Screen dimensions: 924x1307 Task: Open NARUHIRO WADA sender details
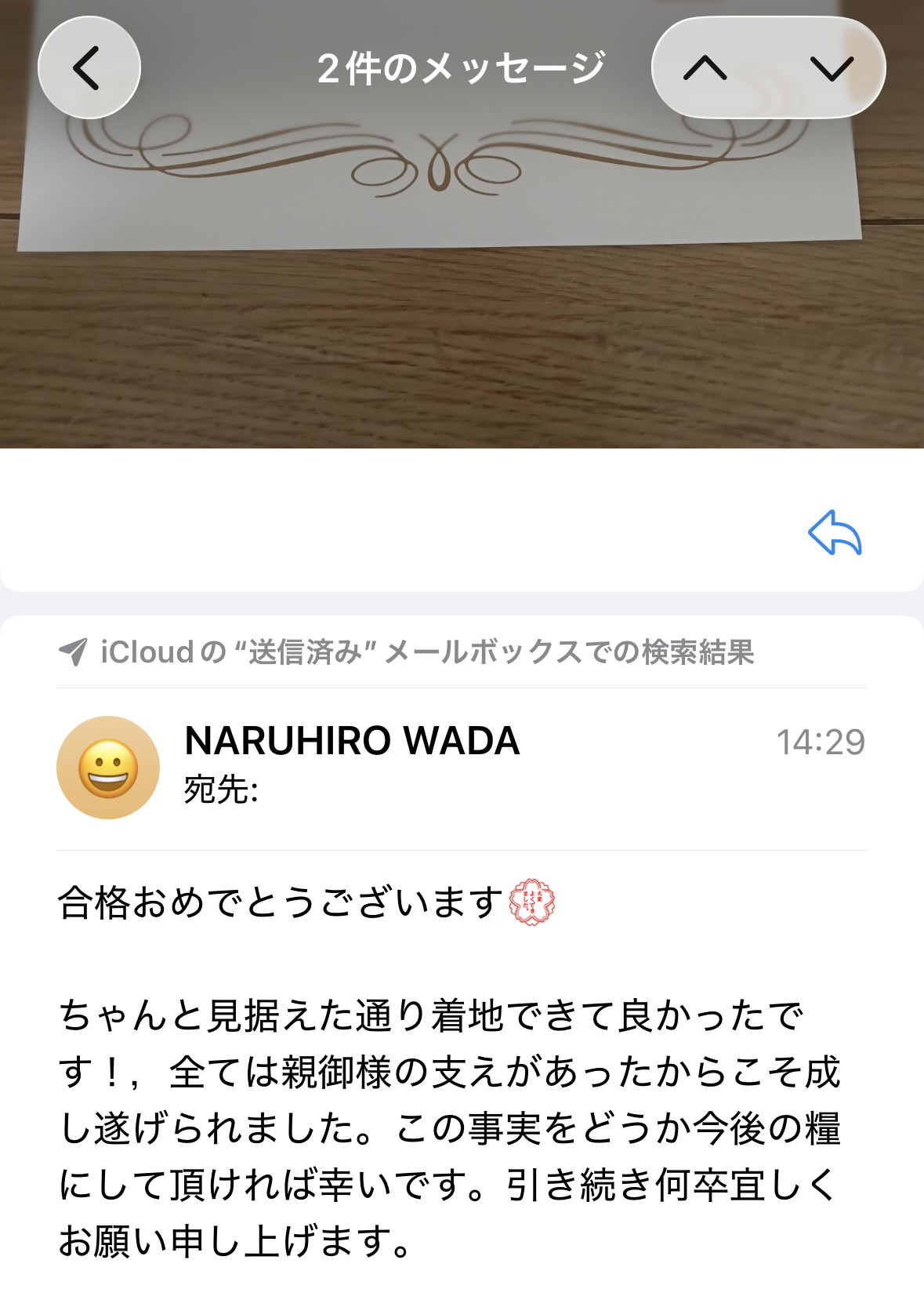click(x=352, y=741)
